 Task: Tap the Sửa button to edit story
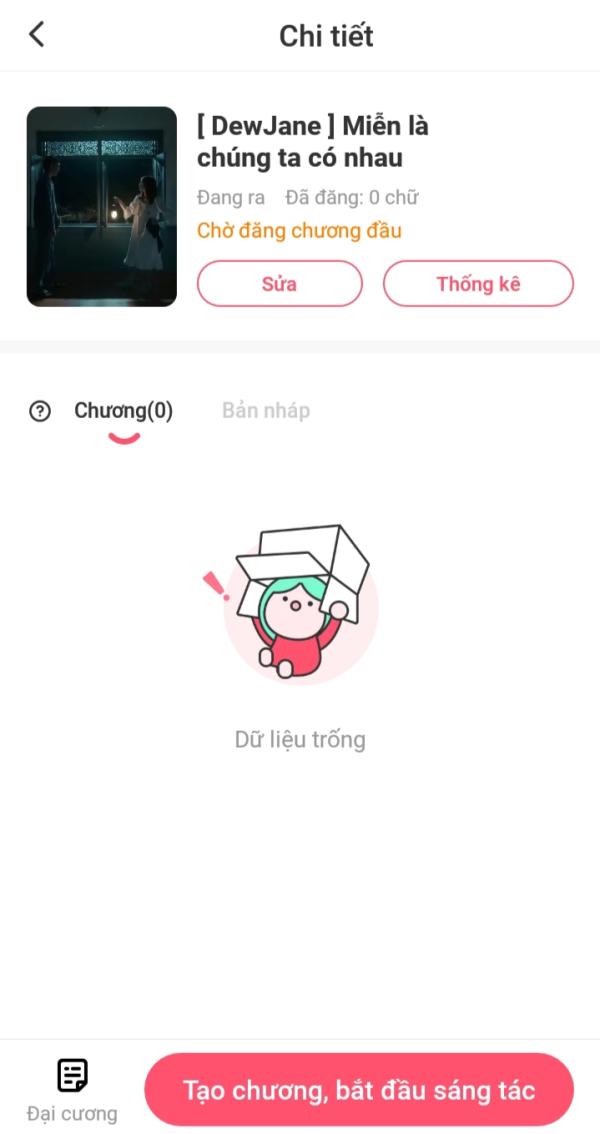pyautogui.click(x=279, y=283)
